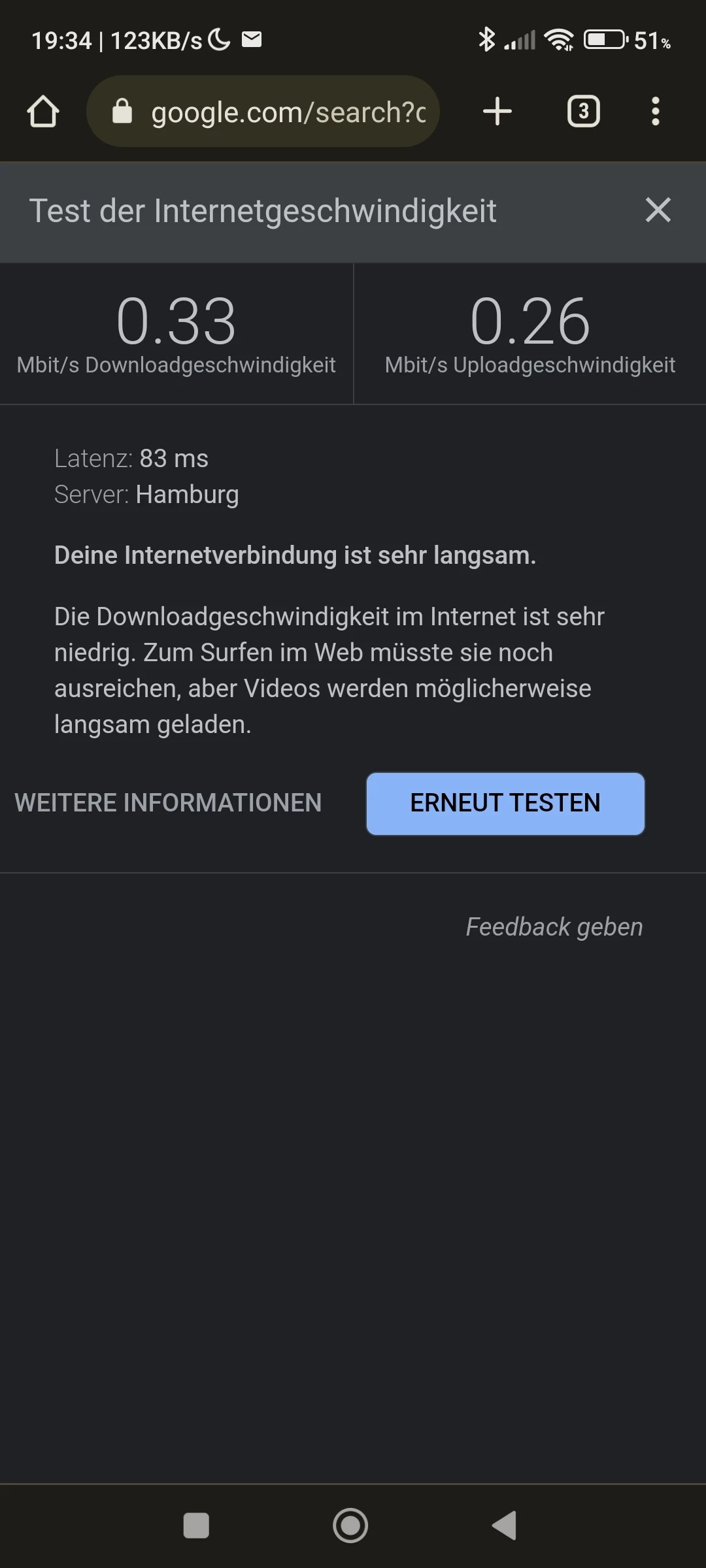This screenshot has height=1568, width=706.
Task: Open the browser overflow menu
Action: (655, 112)
